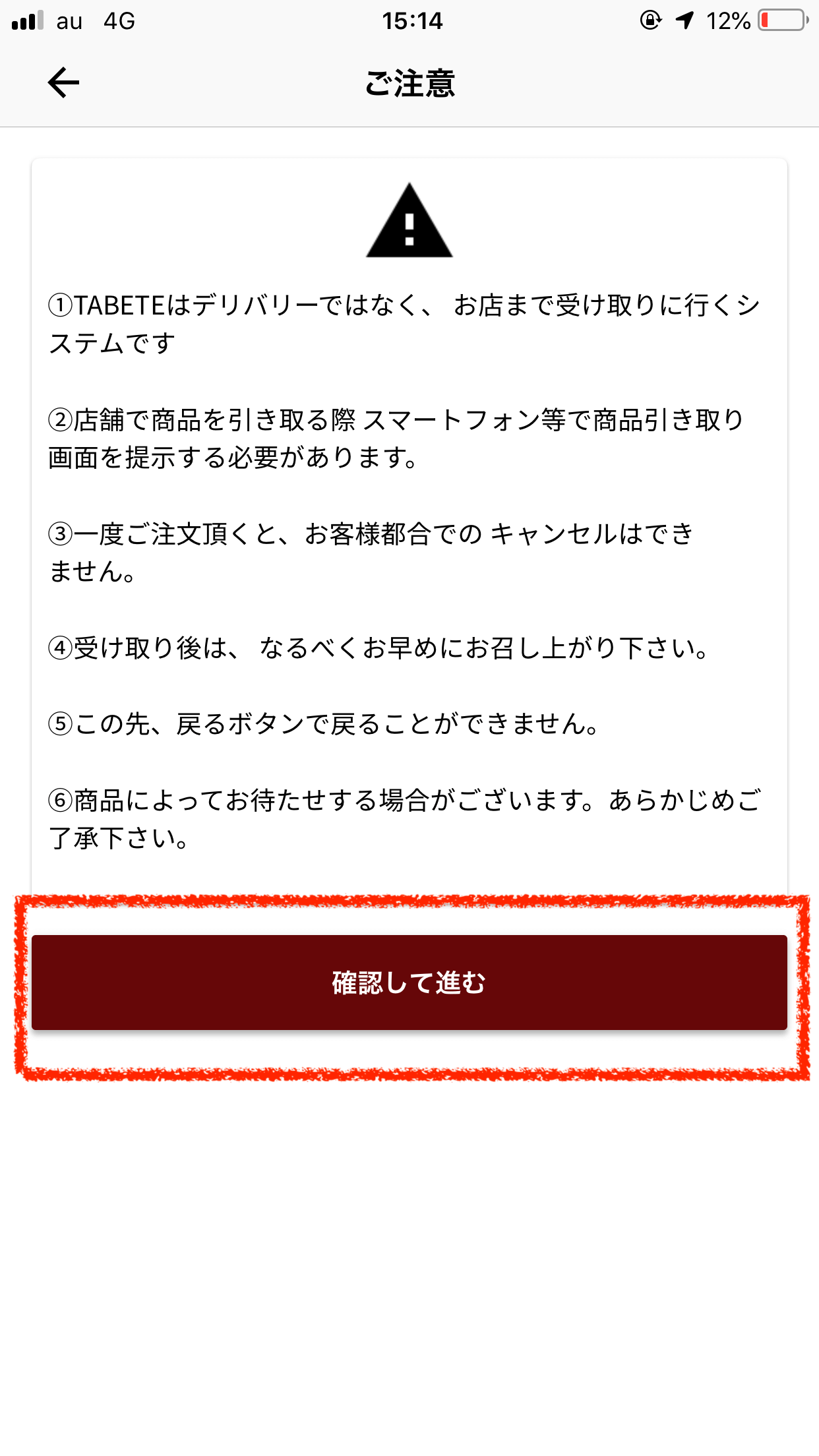The height and width of the screenshot is (1456, 819).
Task: Tap the 確認して進む button
Action: click(409, 983)
